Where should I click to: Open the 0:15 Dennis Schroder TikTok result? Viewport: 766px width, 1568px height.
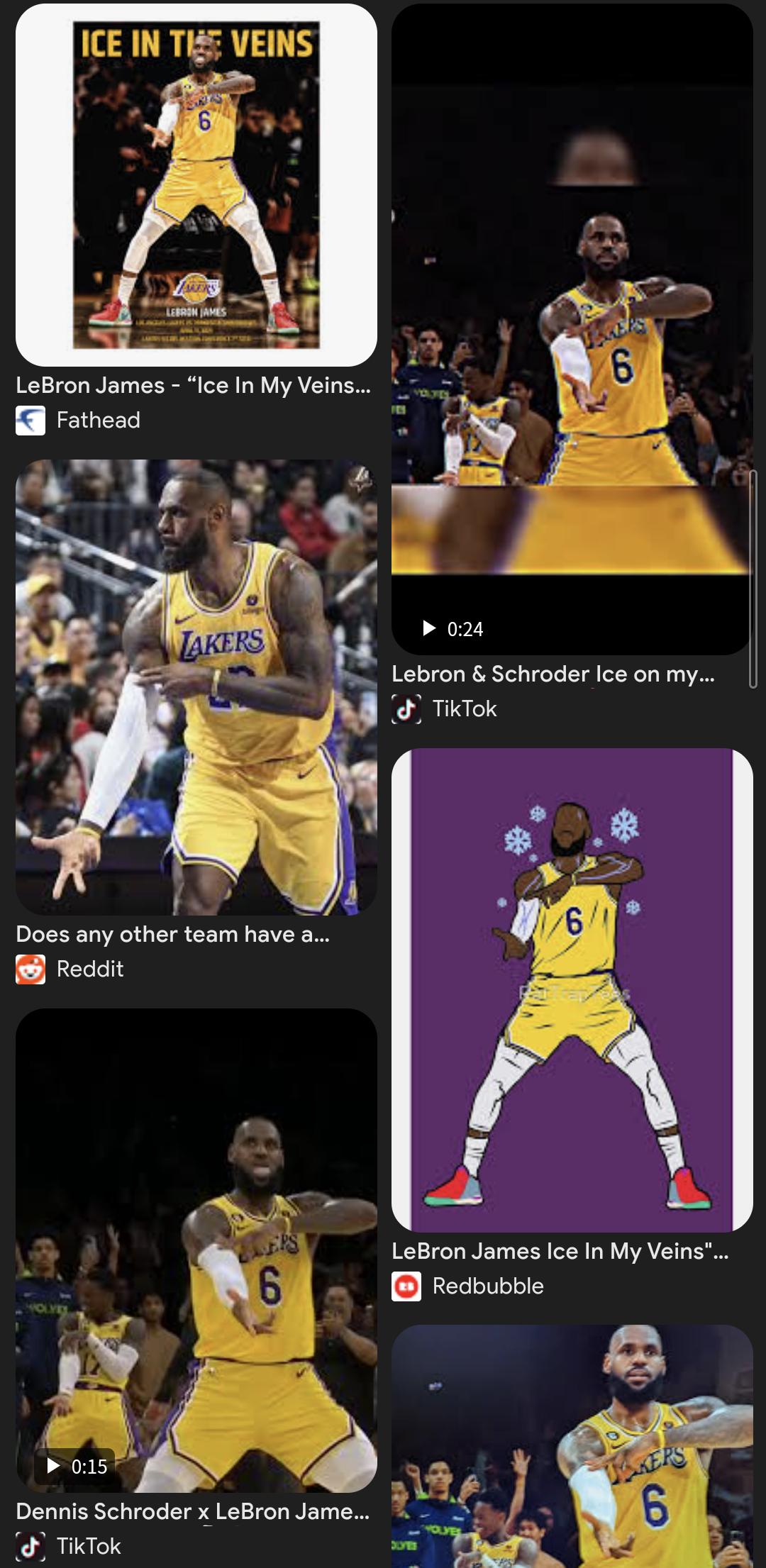pyautogui.click(x=196, y=1250)
